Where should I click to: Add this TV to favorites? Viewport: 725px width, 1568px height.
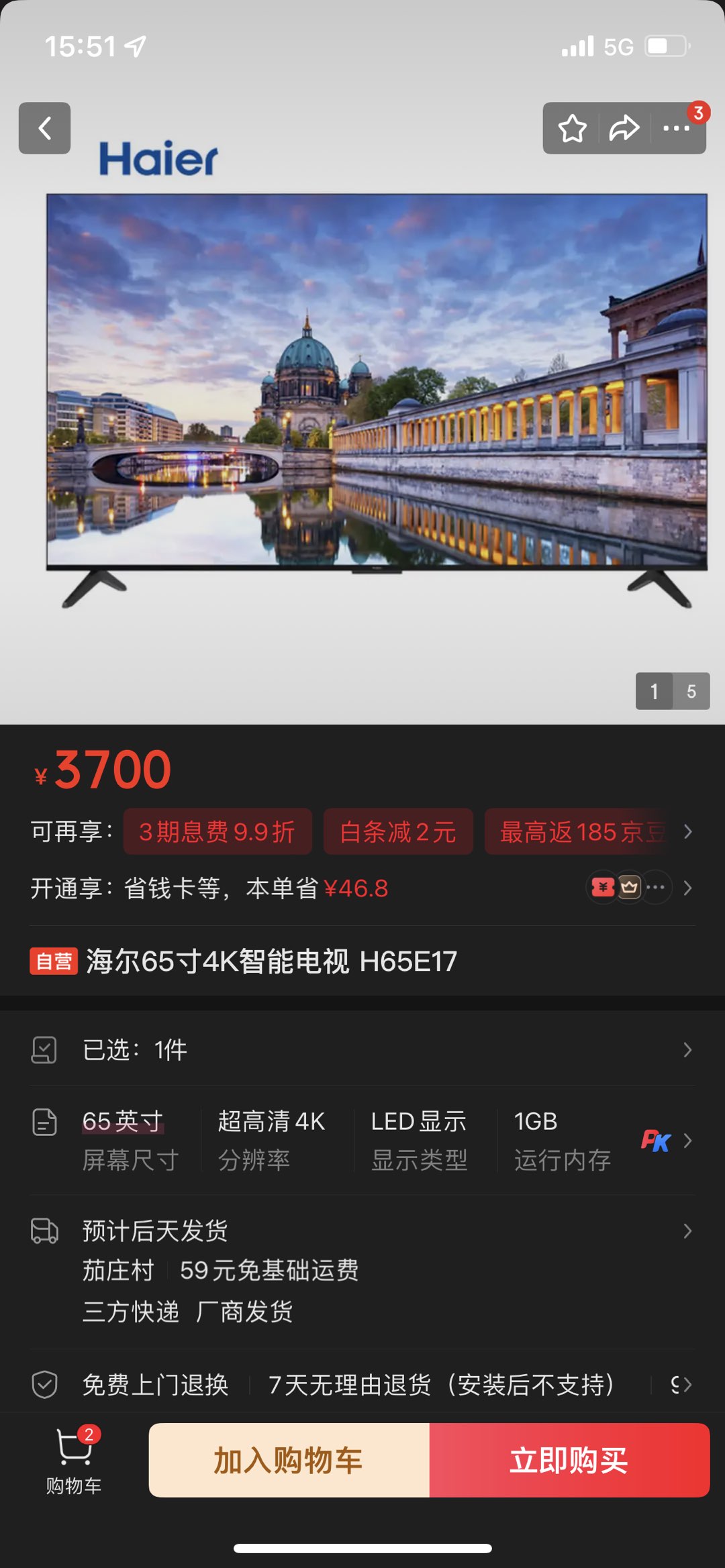(x=573, y=128)
